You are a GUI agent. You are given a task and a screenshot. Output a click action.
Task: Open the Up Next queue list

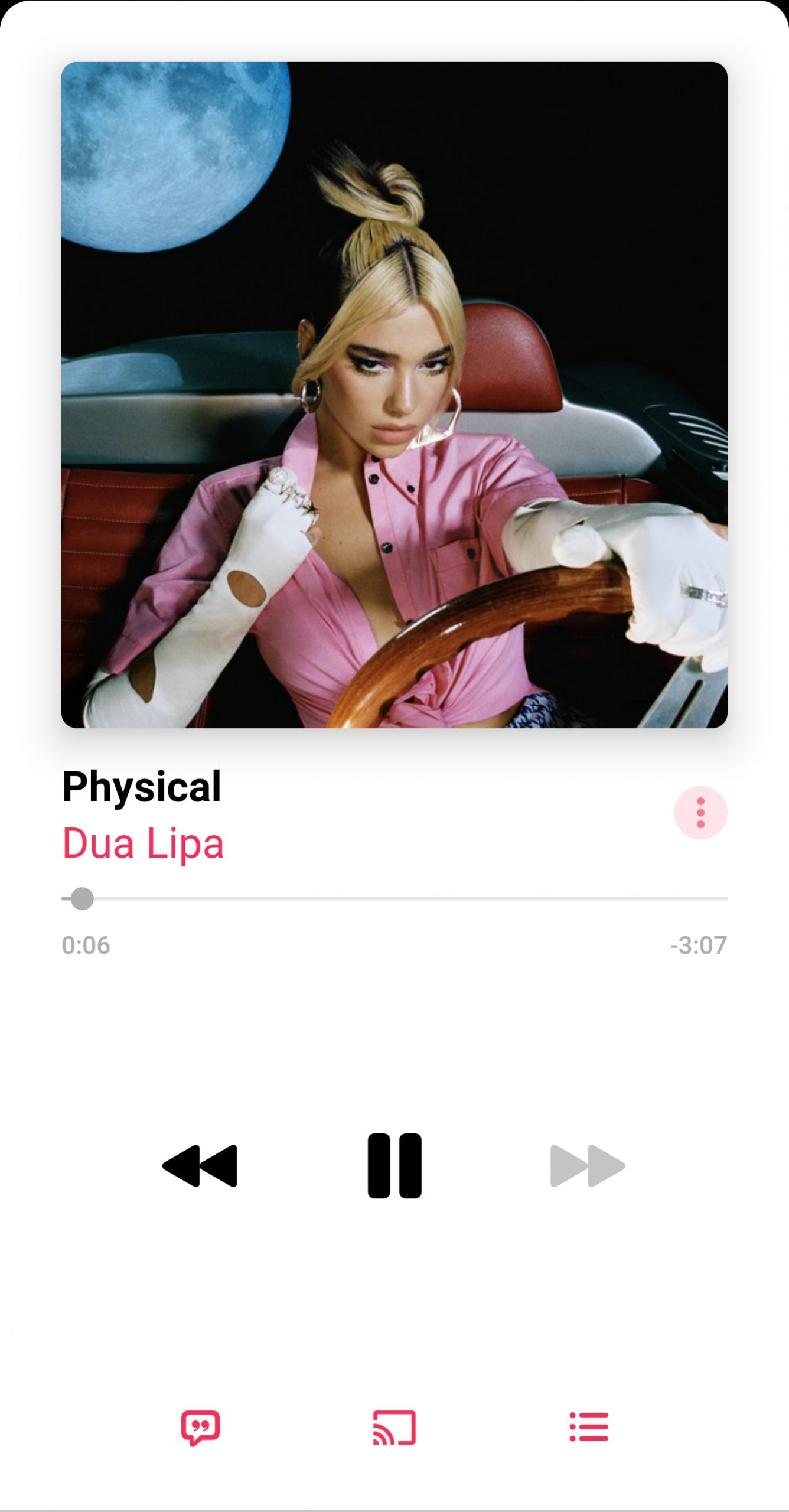tap(589, 1427)
